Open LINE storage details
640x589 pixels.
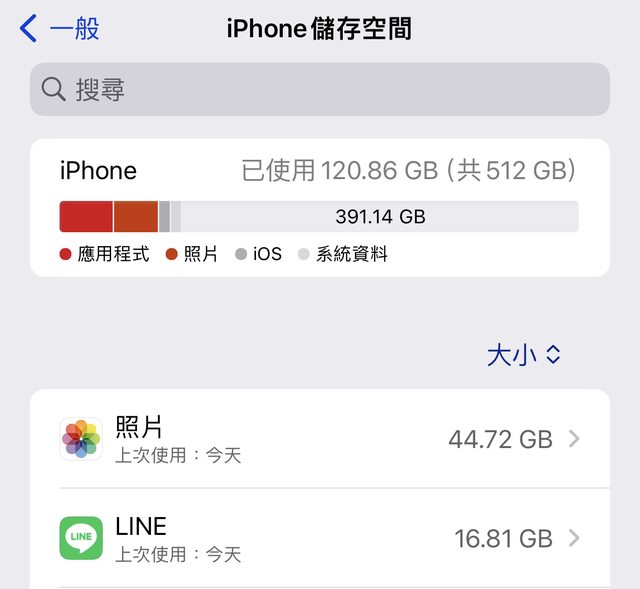tap(320, 538)
